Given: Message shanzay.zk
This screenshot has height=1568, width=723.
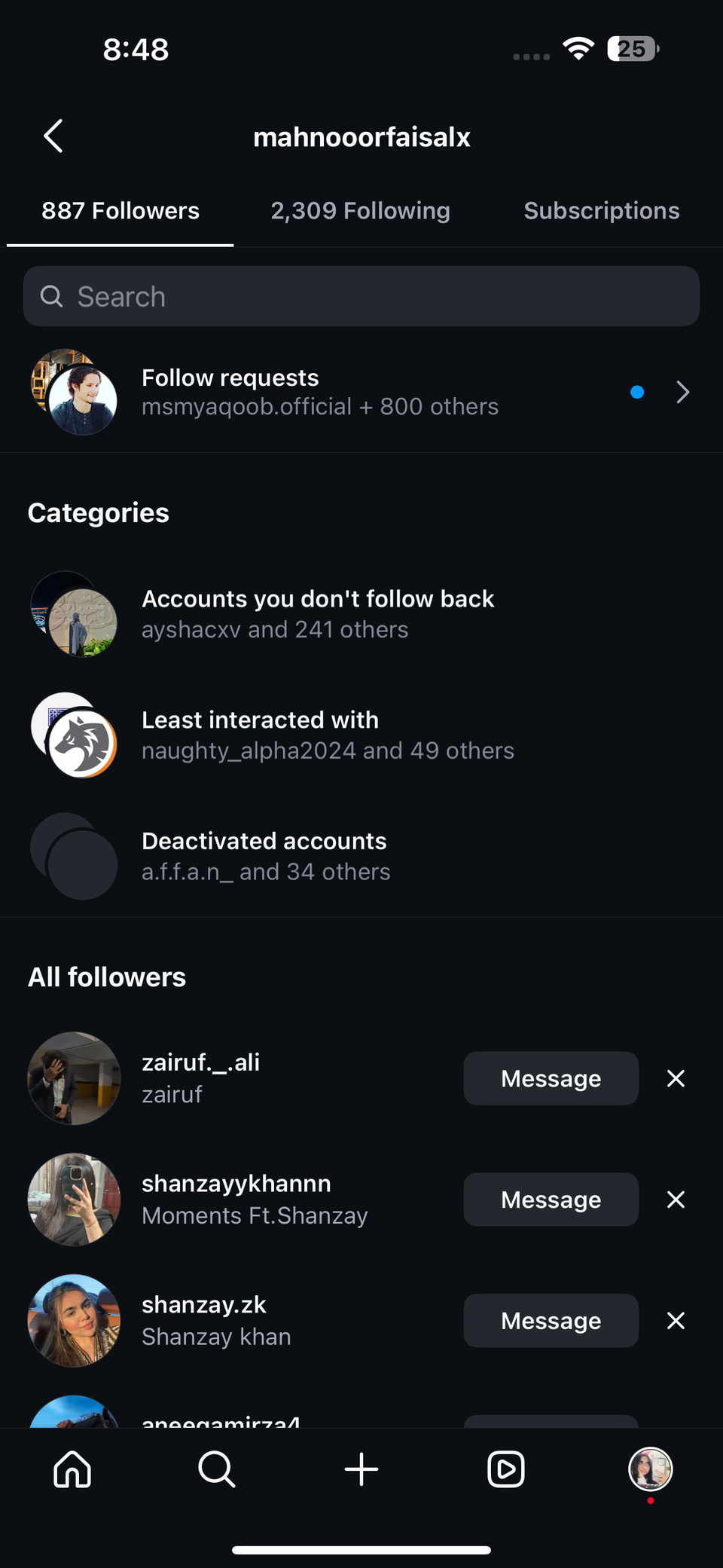Looking at the screenshot, I should 551,1321.
